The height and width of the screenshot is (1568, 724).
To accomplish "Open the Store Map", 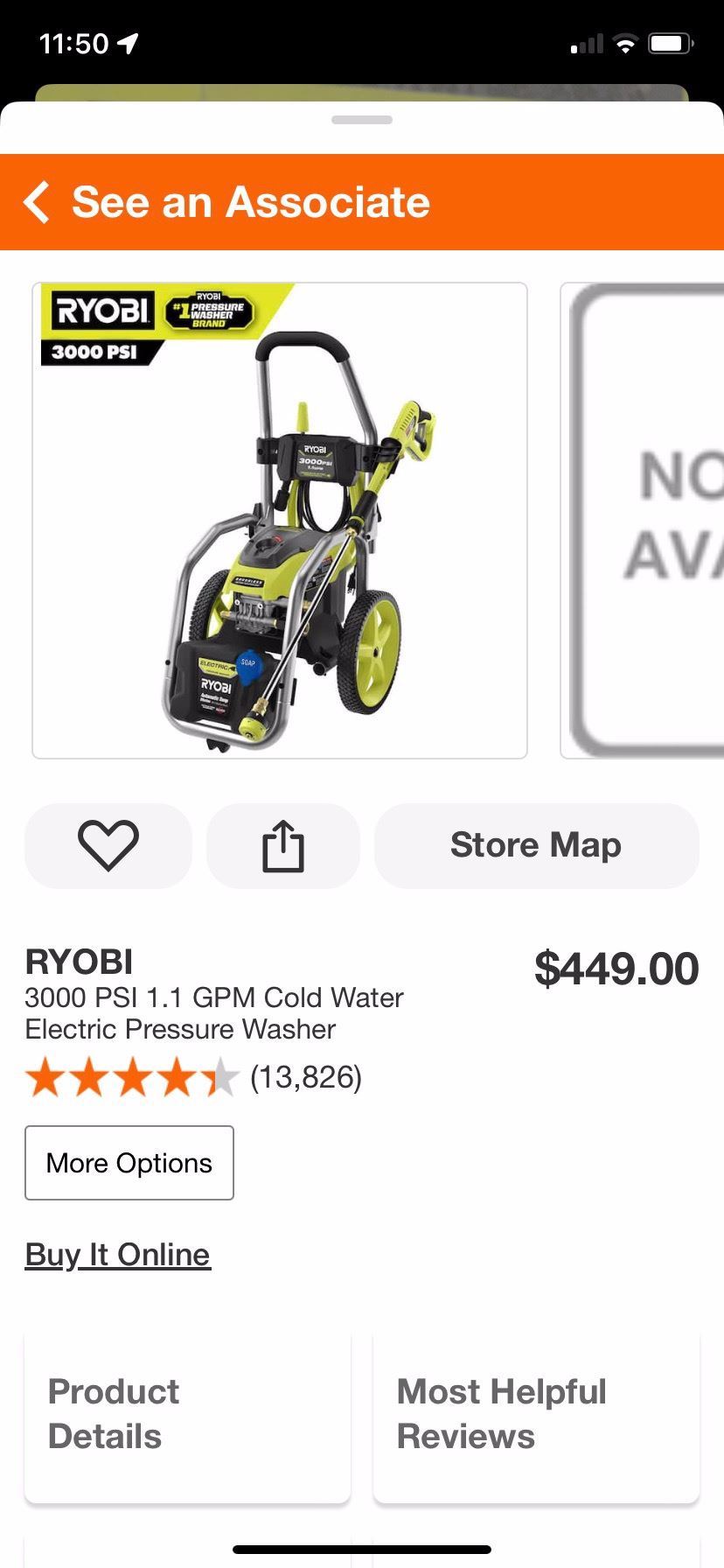I will [536, 845].
